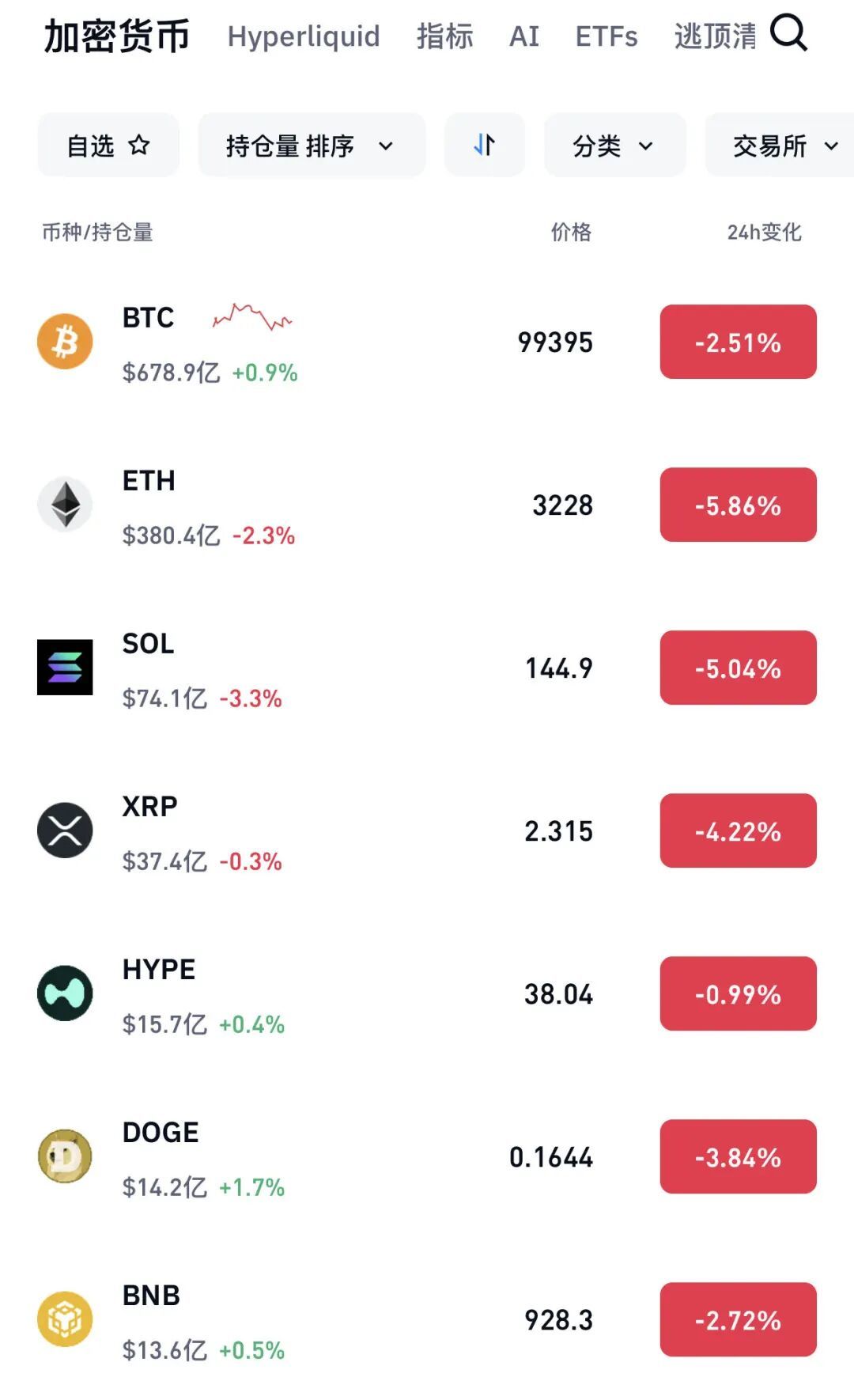The width and height of the screenshot is (854, 1400).
Task: Switch to the Hyperliquid tab
Action: 304,36
